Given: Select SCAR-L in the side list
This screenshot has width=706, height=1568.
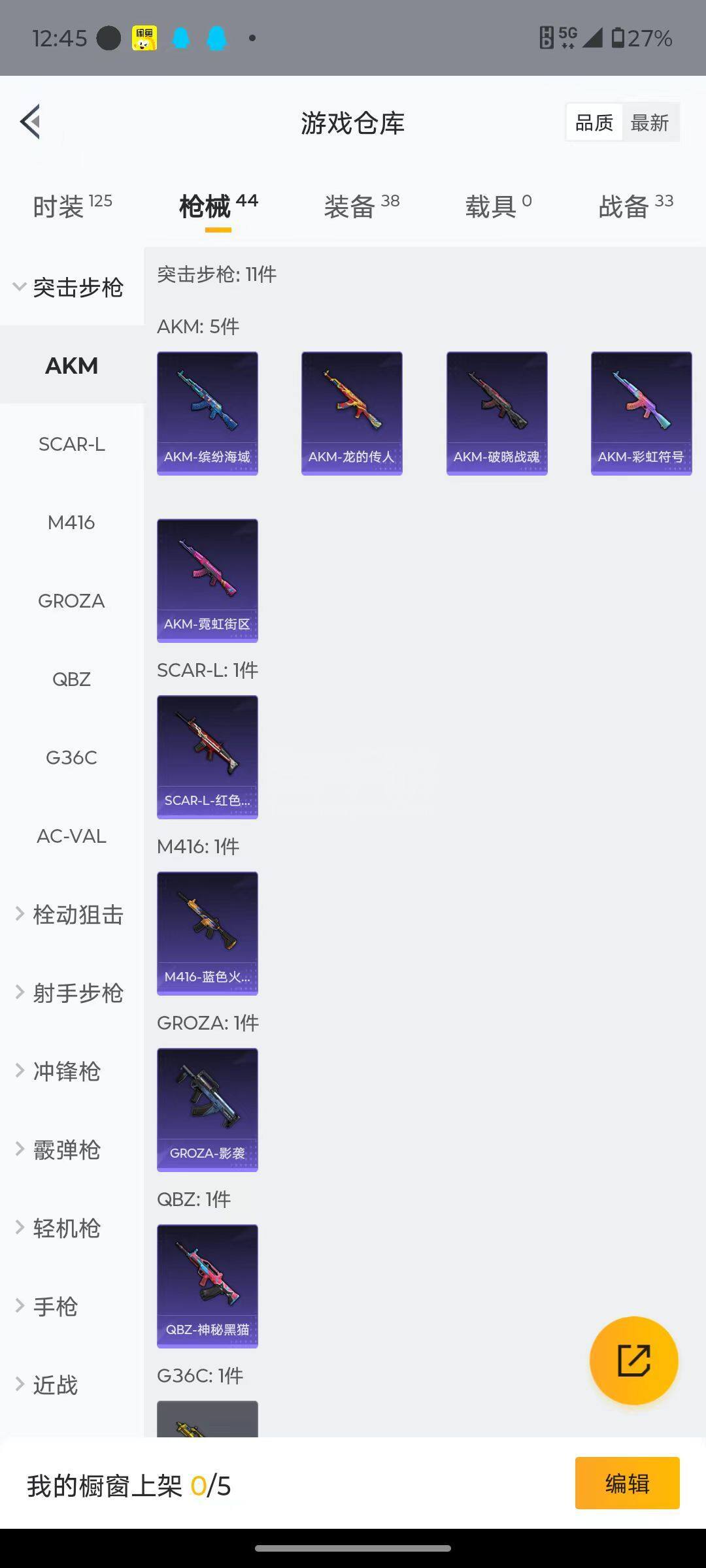Looking at the screenshot, I should (71, 444).
